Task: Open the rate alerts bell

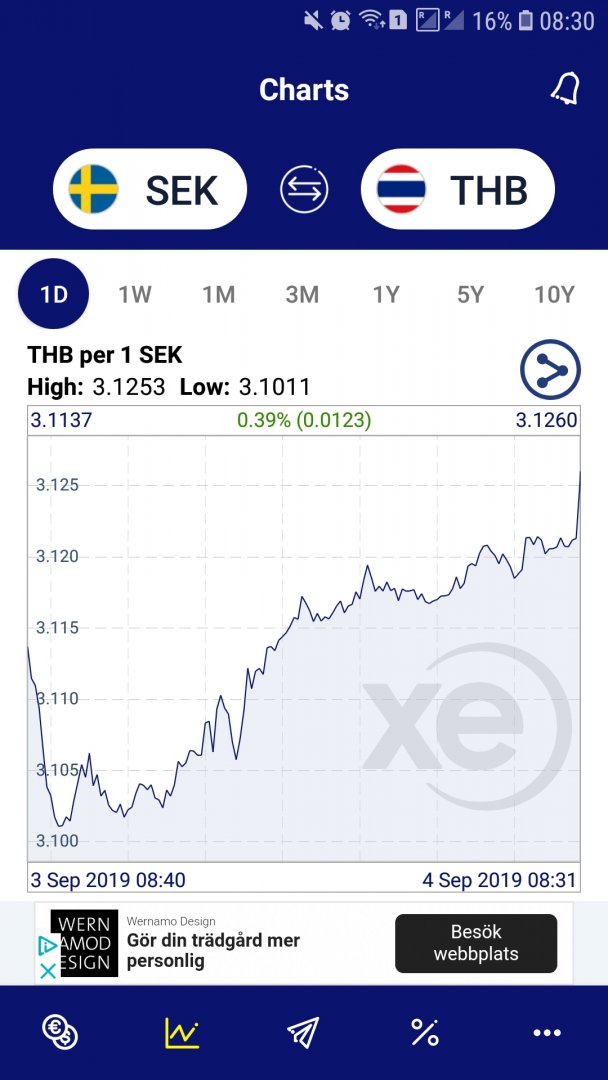Action: point(565,89)
